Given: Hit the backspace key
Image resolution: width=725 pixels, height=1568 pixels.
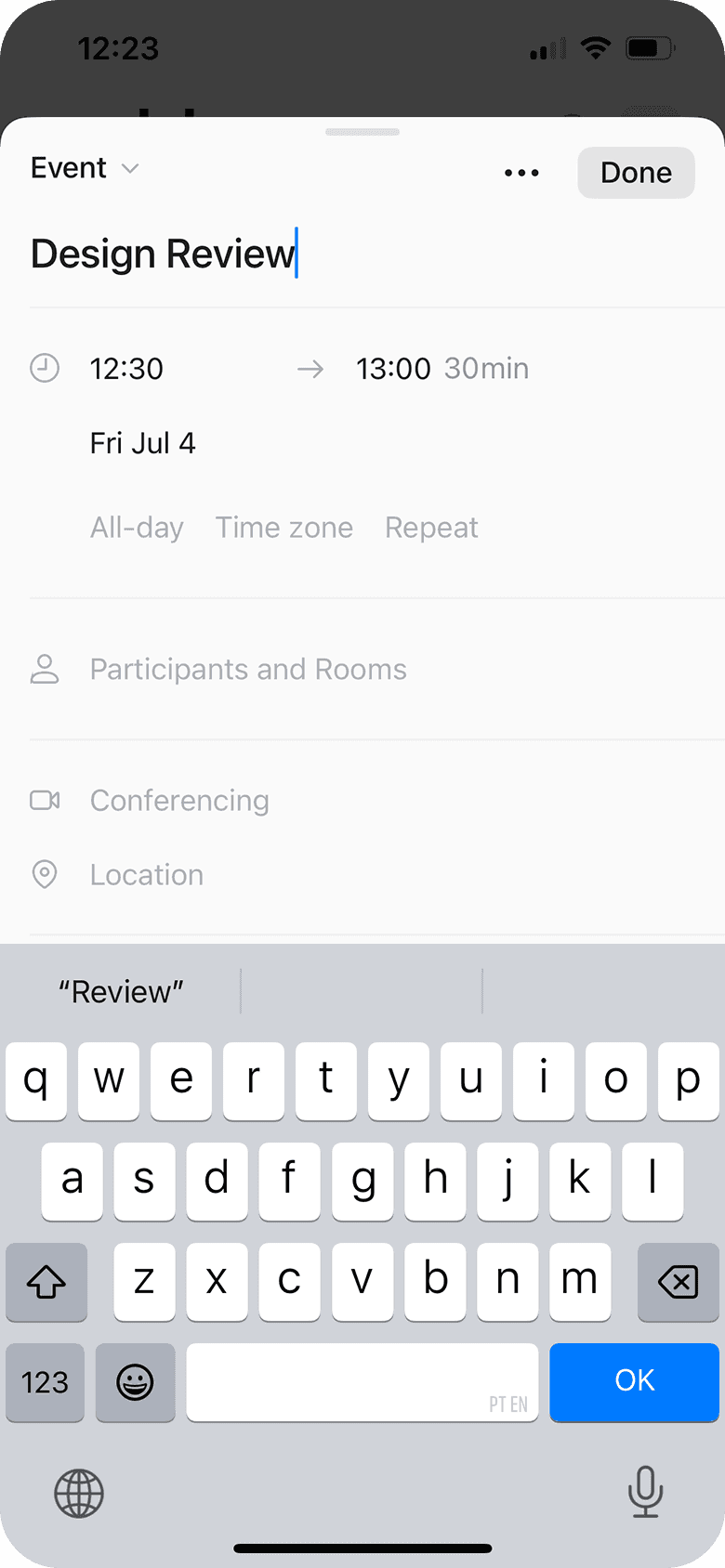Looking at the screenshot, I should click(679, 1282).
